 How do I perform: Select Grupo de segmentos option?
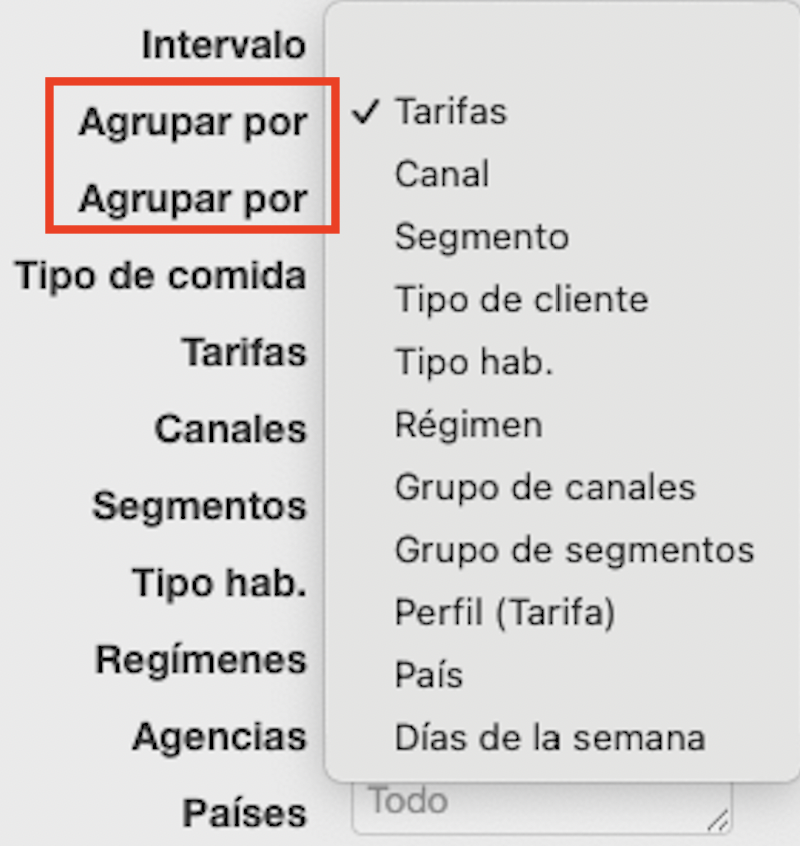[574, 550]
